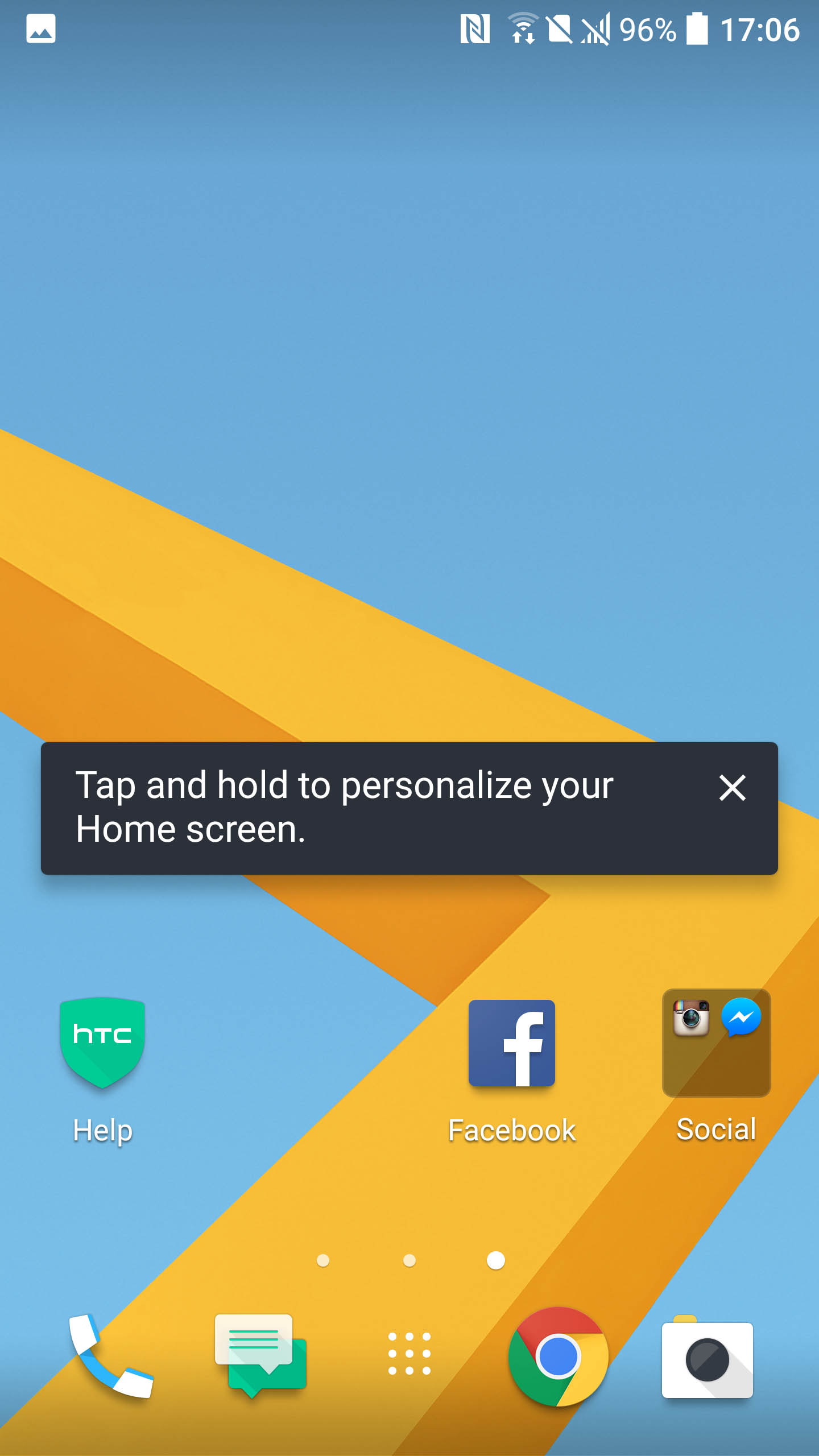Open the all apps drawer
This screenshot has width=819, height=1456.
click(x=409, y=1354)
